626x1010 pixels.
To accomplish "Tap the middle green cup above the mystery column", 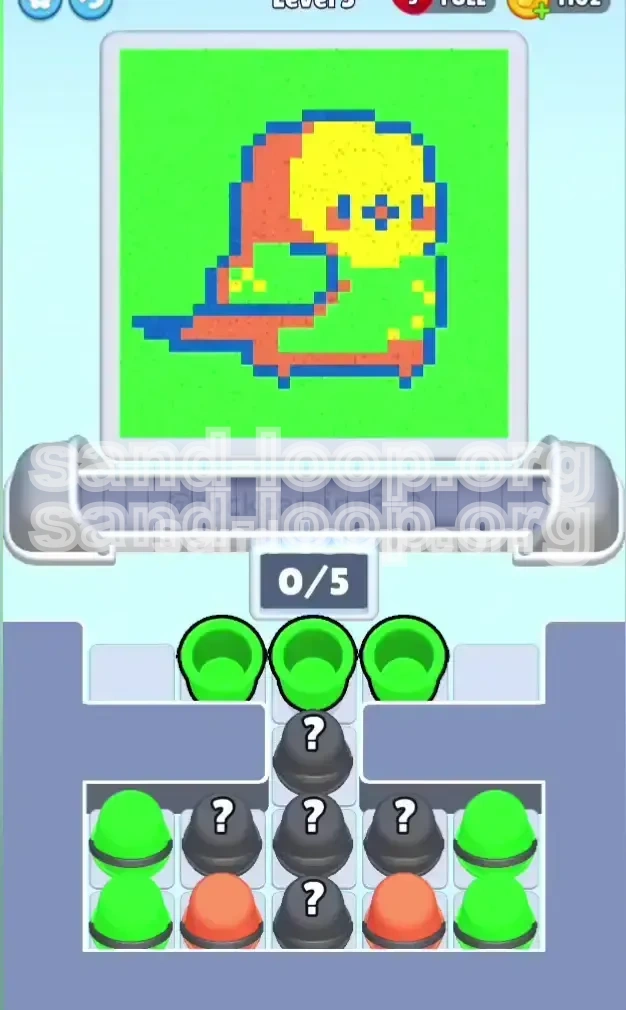I will tap(313, 655).
